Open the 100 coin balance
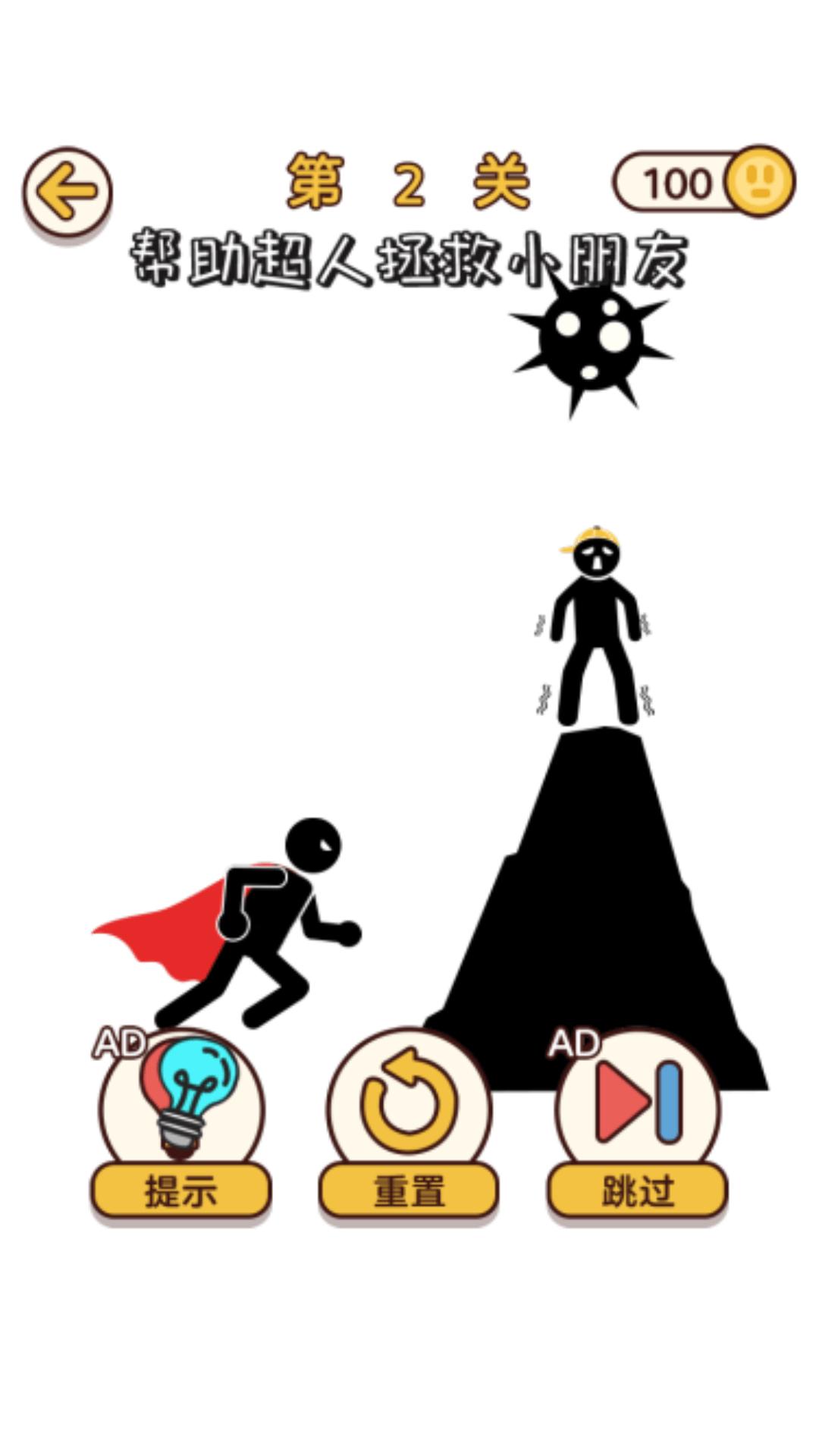 click(704, 182)
